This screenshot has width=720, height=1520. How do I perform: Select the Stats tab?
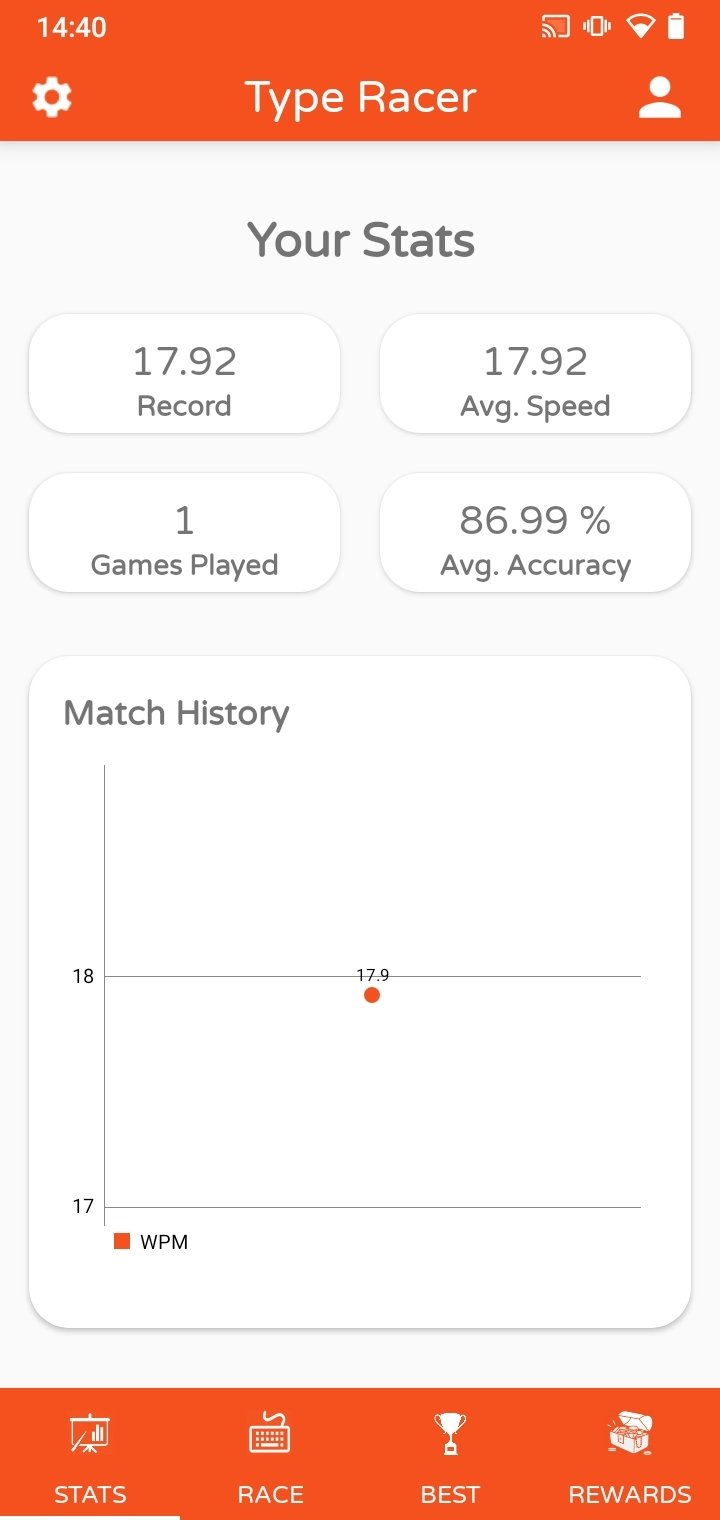tap(90, 1454)
